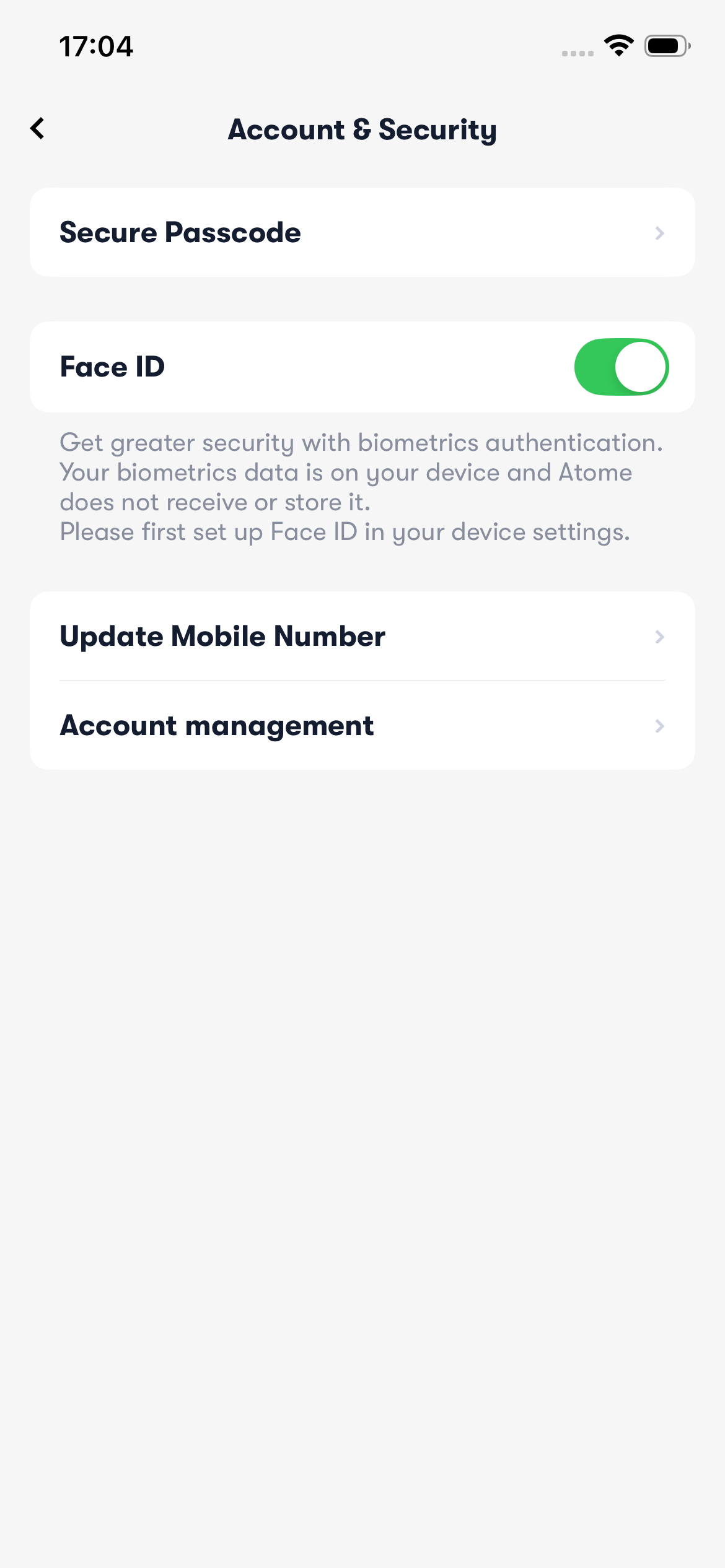Turn off the Face ID switch
Viewport: 725px width, 1568px height.
click(x=621, y=367)
